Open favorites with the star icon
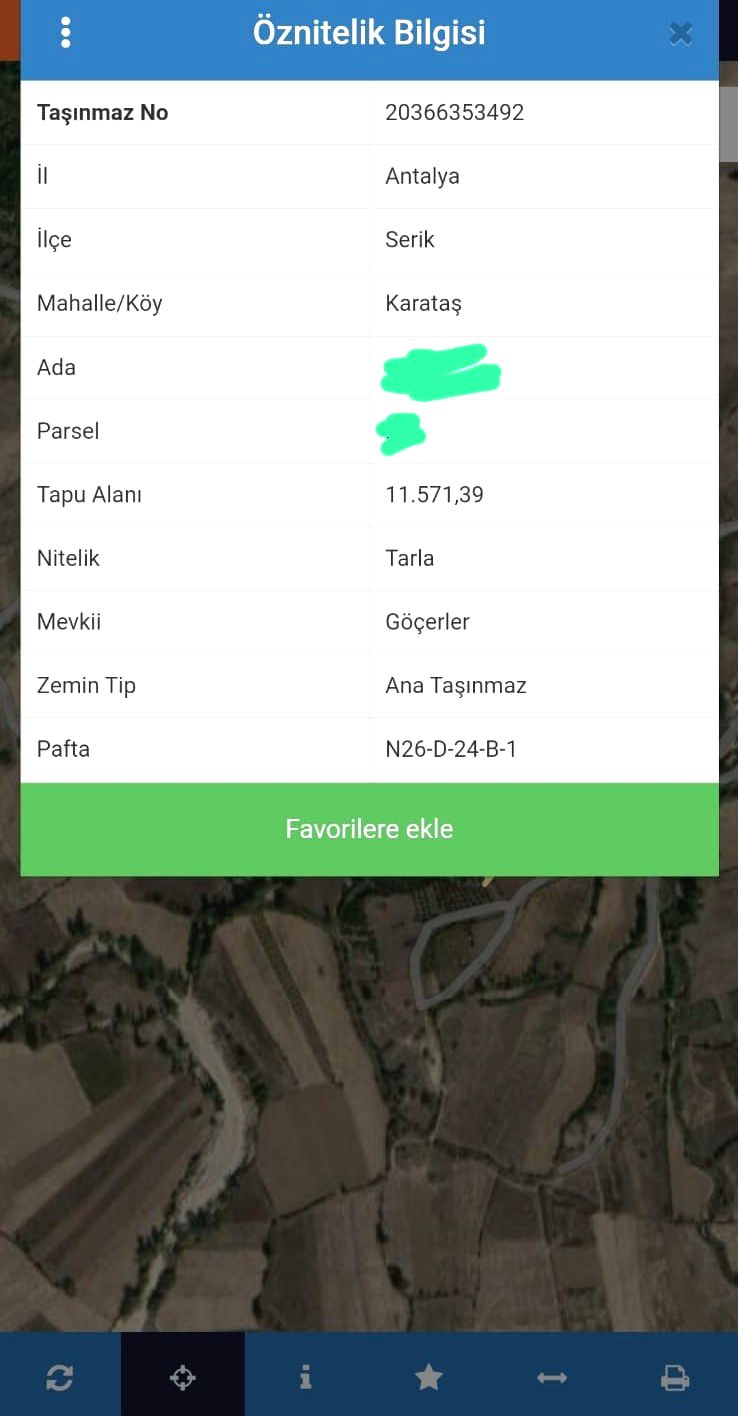Screen dimensions: 738x1416 (429, 1378)
